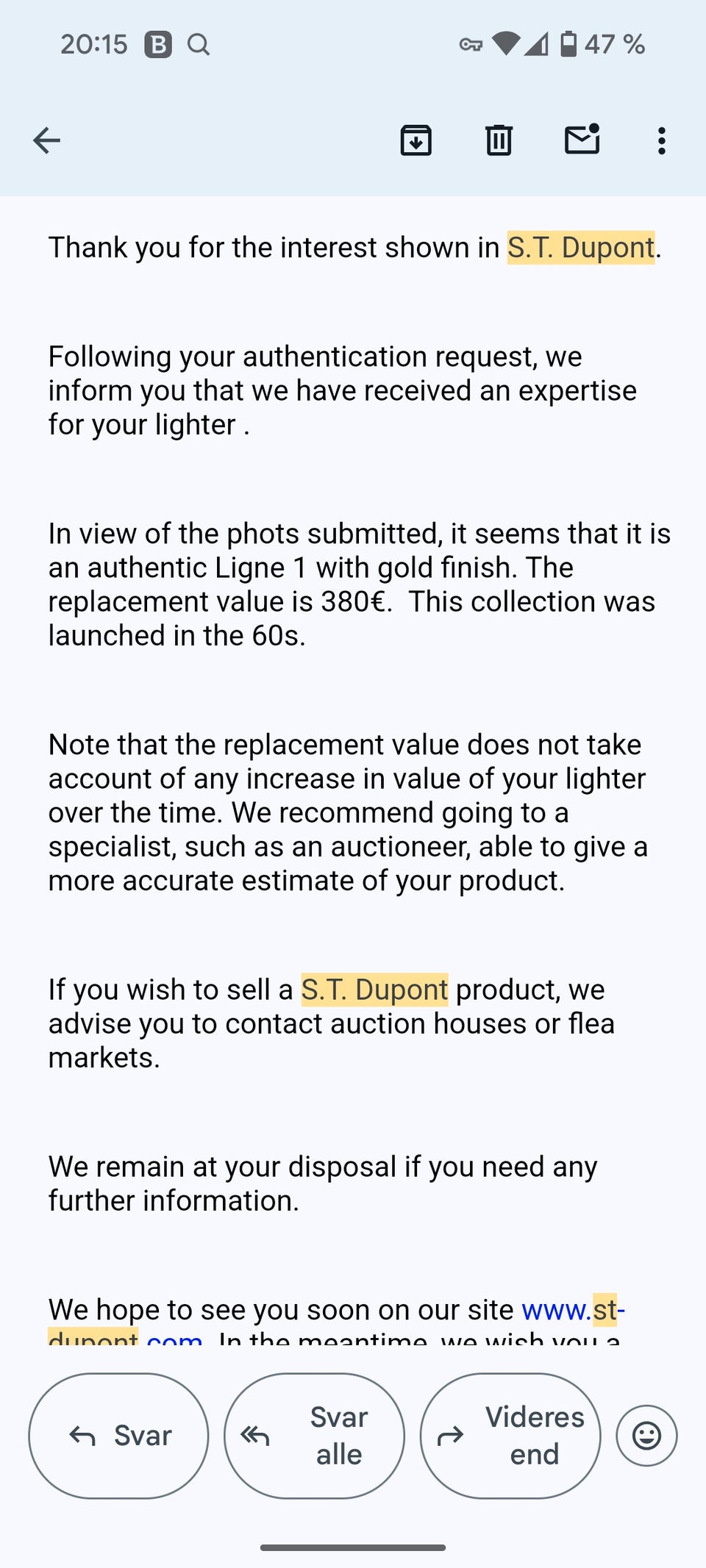
Task: Delete this email with the trash icon
Action: coord(499,140)
